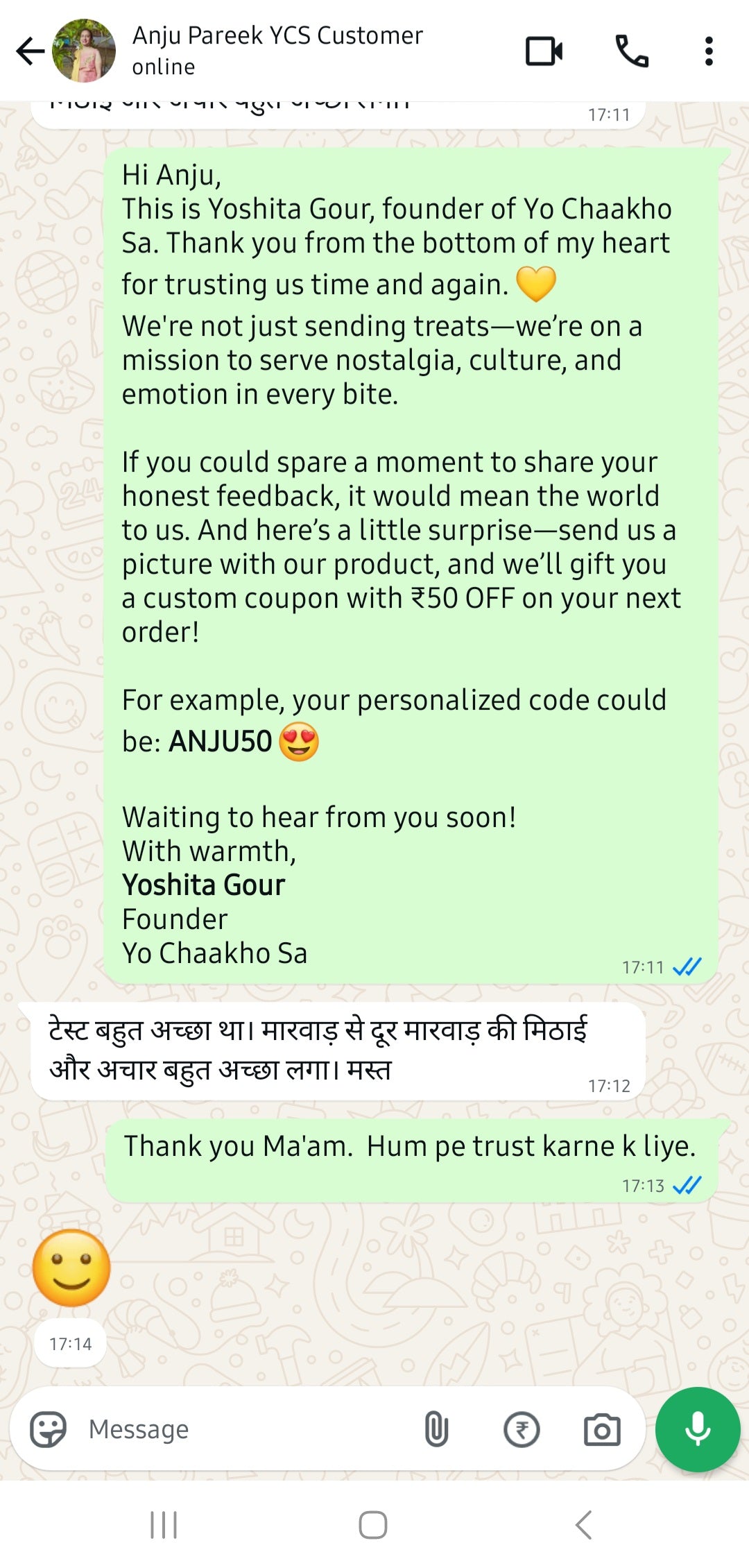The width and height of the screenshot is (749, 1568).
Task: Go back to the chat list
Action: (30, 51)
